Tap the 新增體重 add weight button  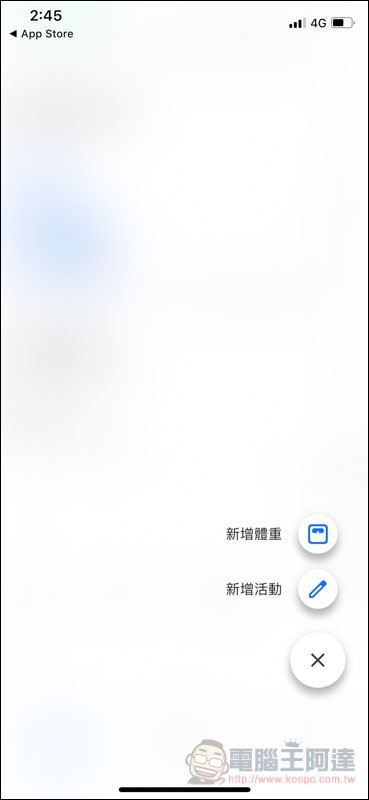pyautogui.click(x=317, y=534)
